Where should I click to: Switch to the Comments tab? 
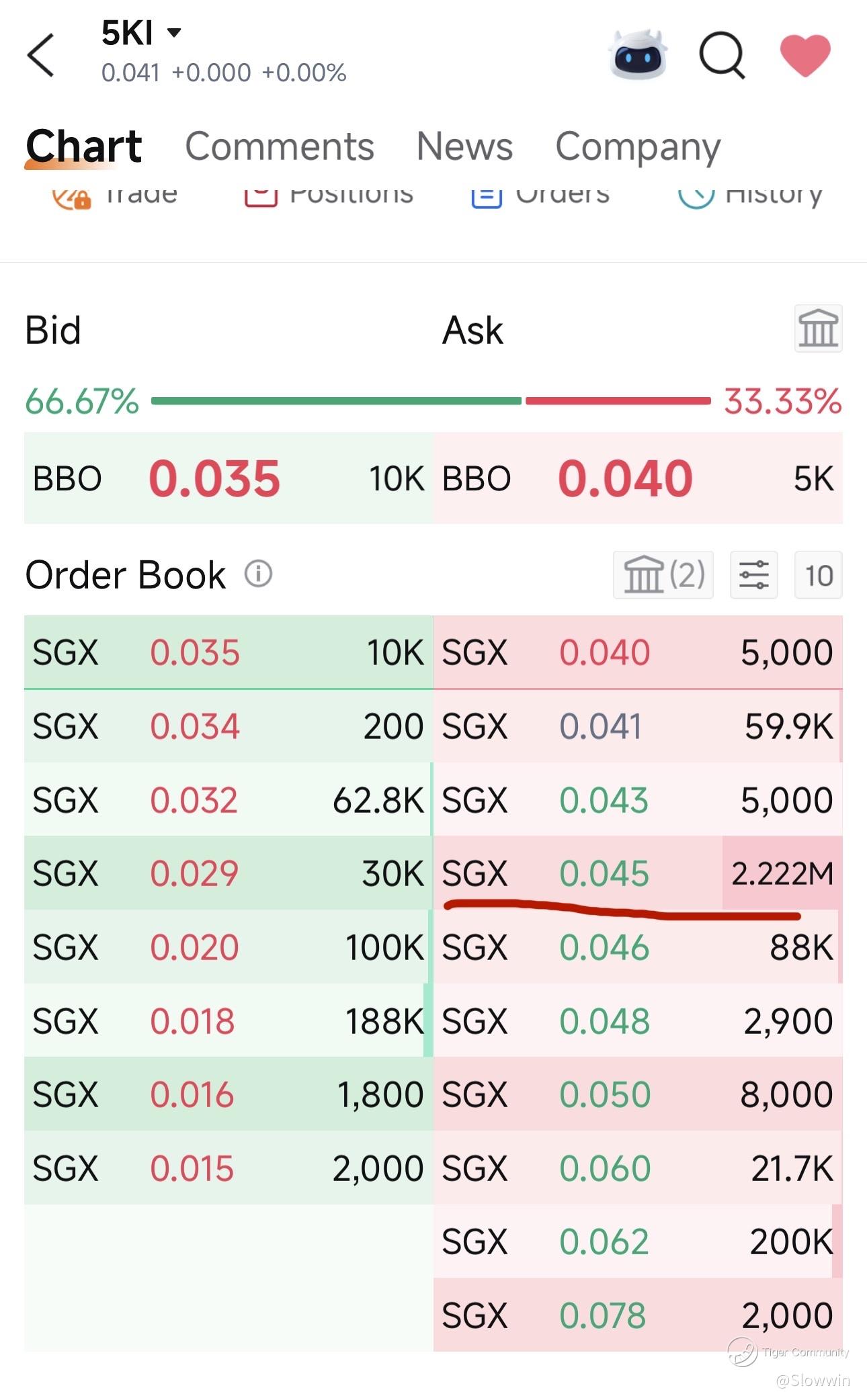(280, 146)
